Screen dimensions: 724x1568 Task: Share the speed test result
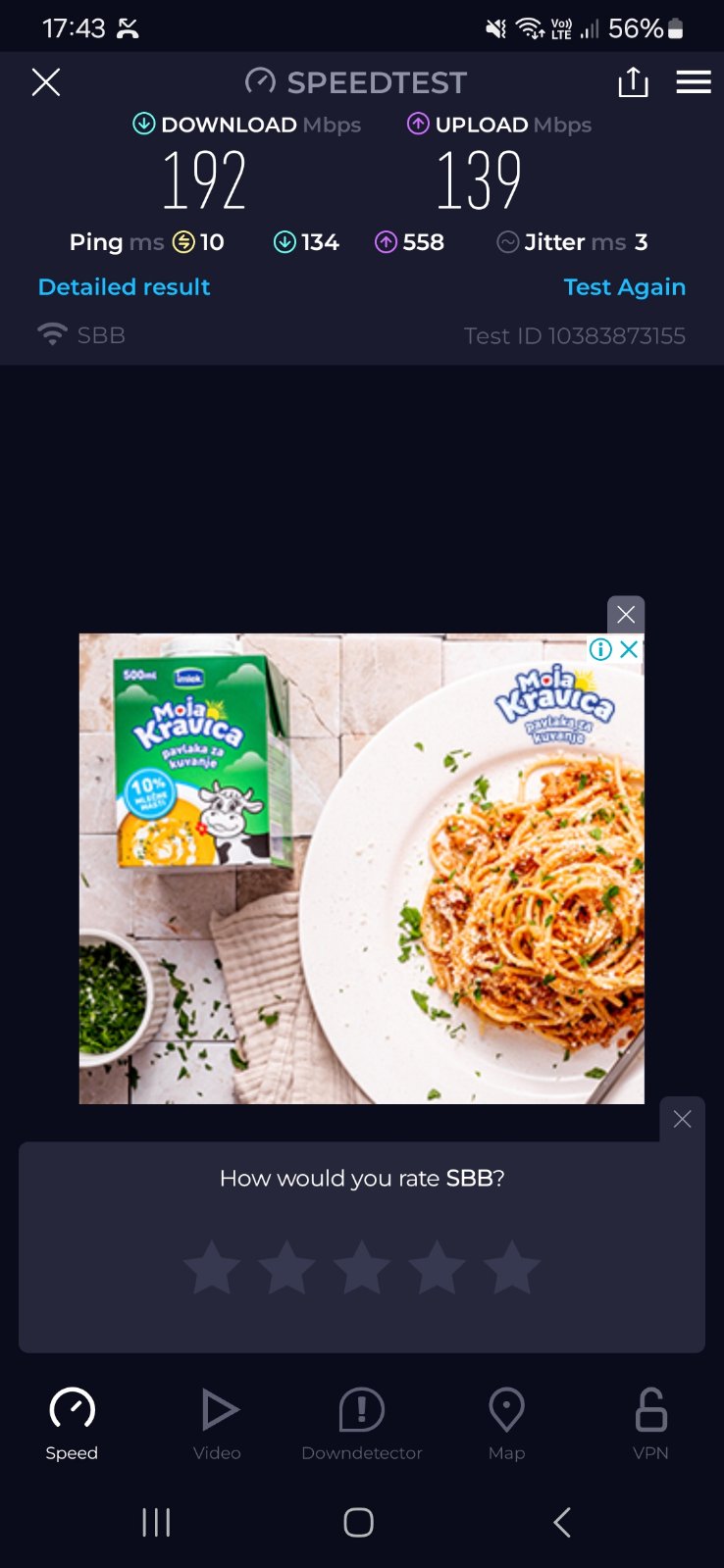pyautogui.click(x=633, y=82)
